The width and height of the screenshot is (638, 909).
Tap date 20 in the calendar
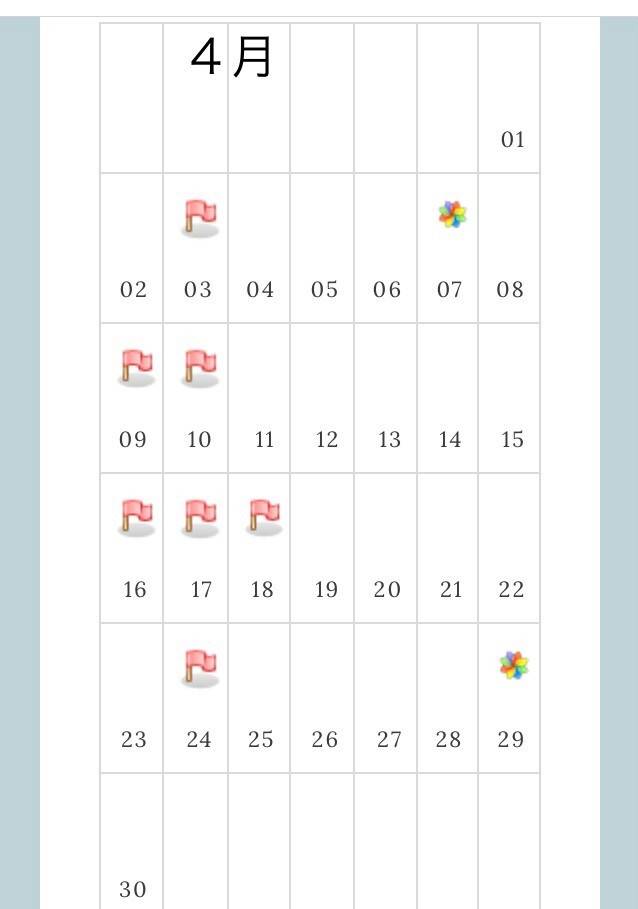[x=386, y=550]
